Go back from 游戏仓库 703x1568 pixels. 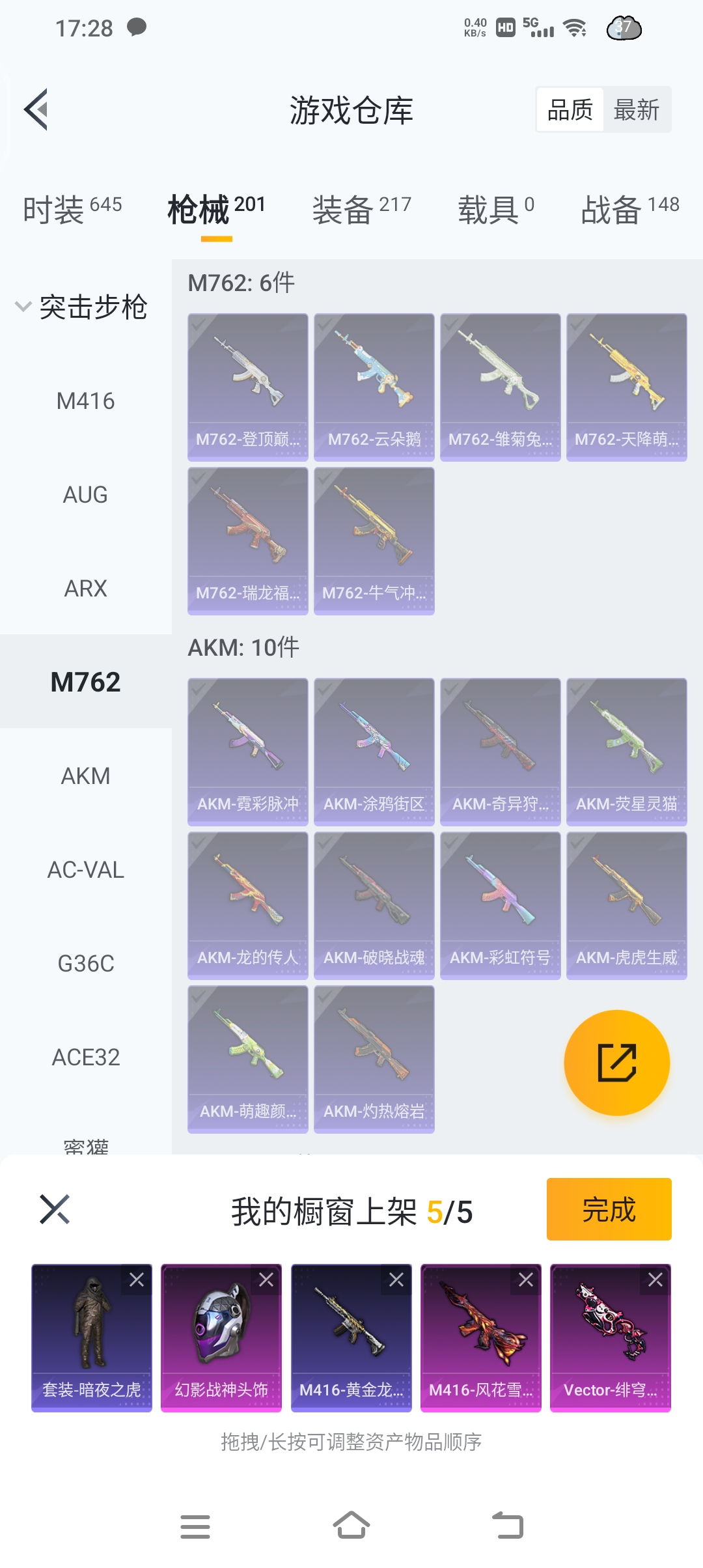point(36,109)
